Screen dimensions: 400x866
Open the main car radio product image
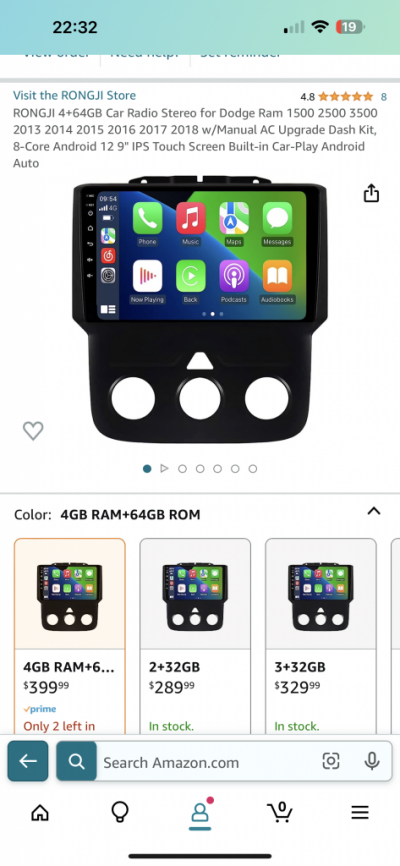pos(199,309)
